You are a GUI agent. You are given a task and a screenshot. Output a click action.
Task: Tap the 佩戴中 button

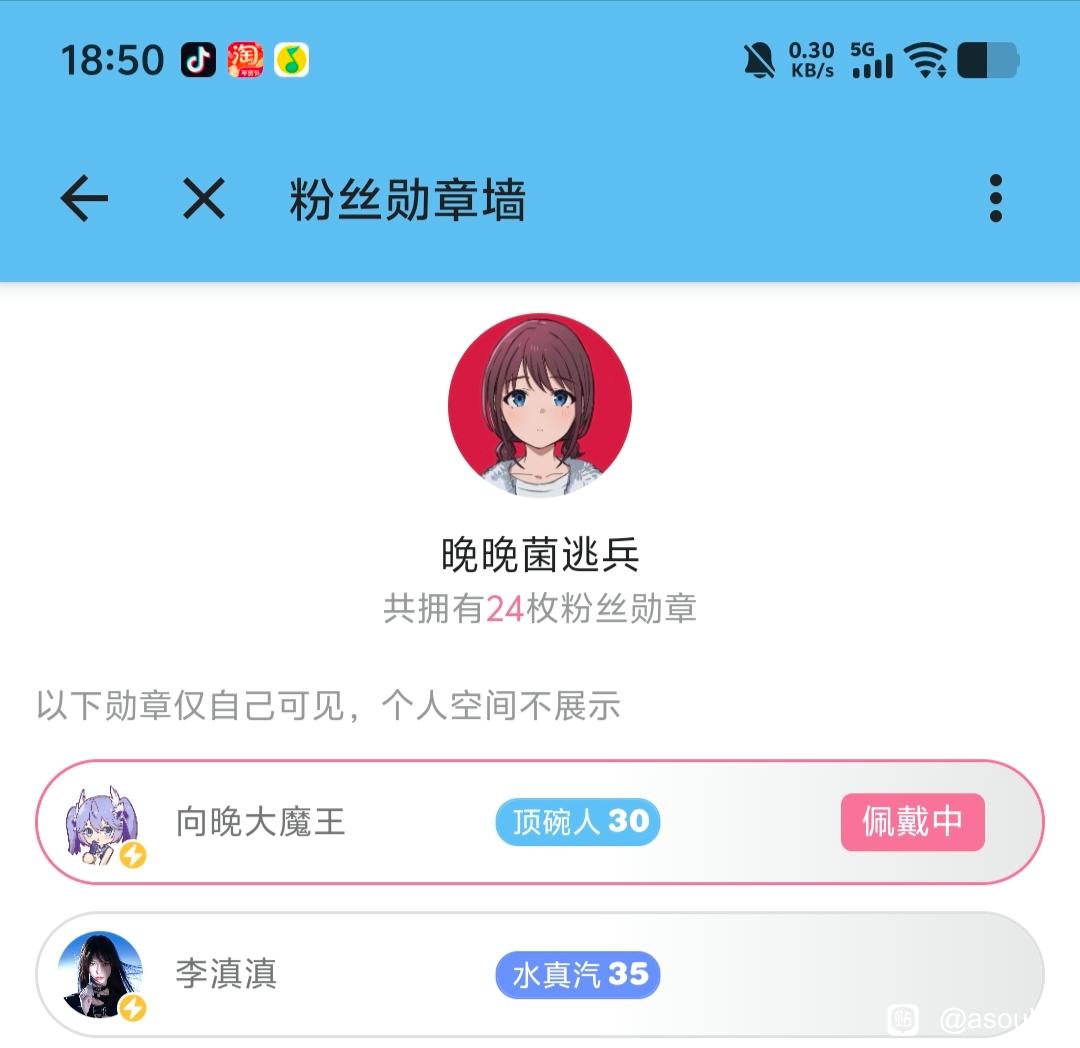912,822
